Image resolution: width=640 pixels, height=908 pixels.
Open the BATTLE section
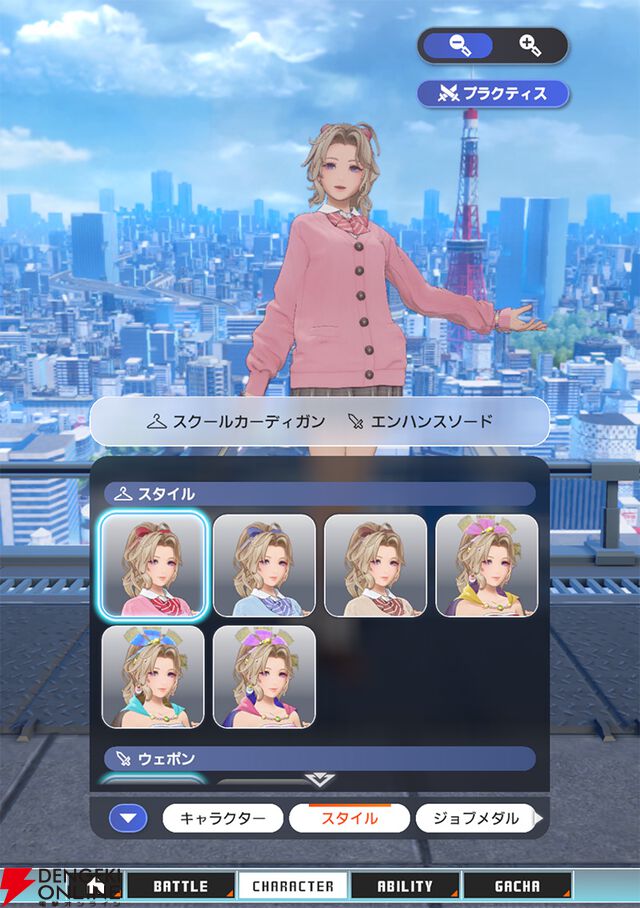[180, 885]
